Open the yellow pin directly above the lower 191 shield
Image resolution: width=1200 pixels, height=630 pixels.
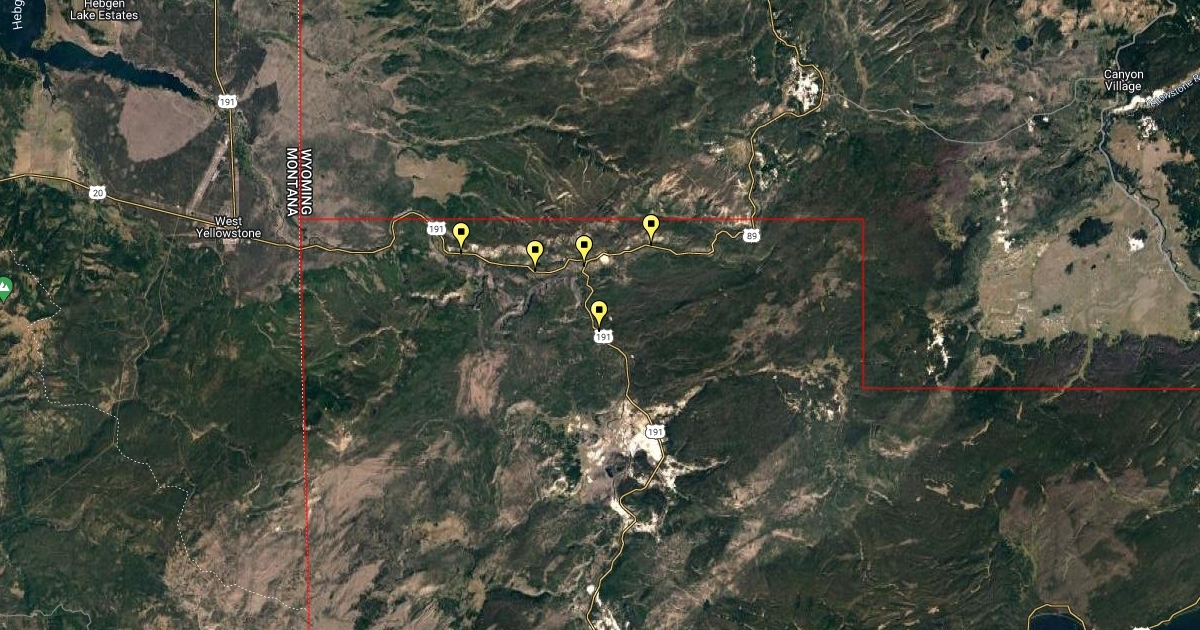pos(599,312)
